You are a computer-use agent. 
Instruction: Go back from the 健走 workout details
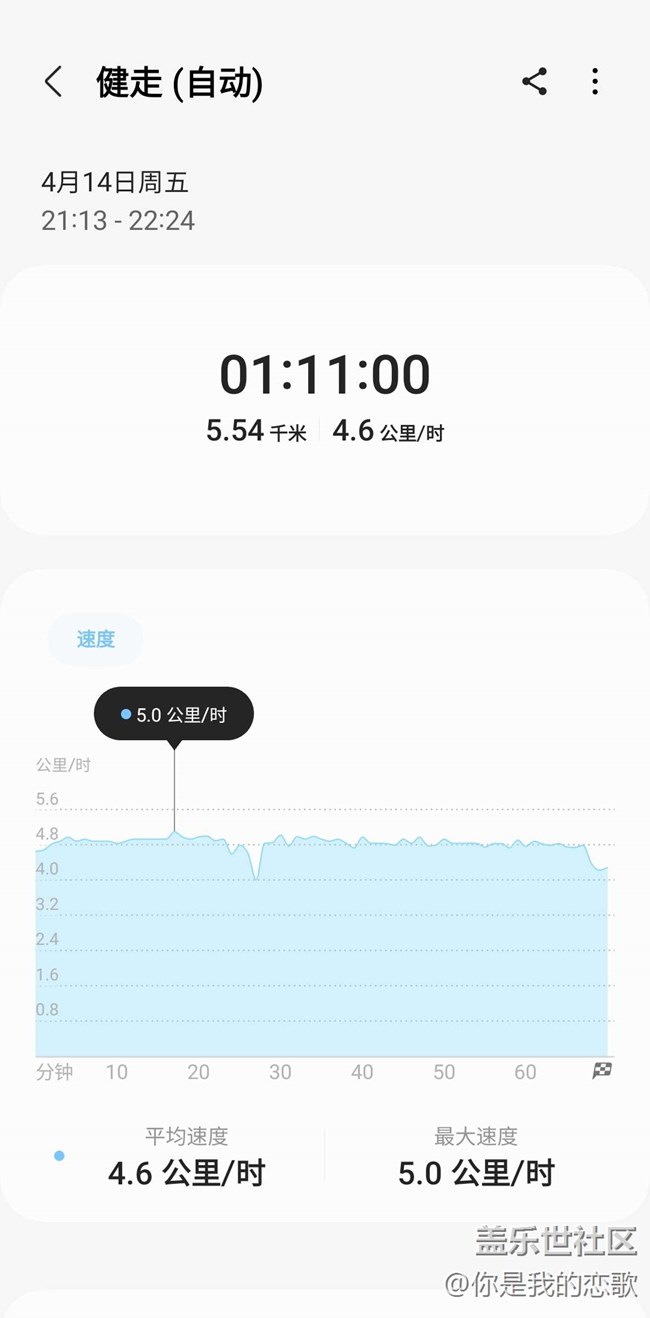tap(54, 82)
